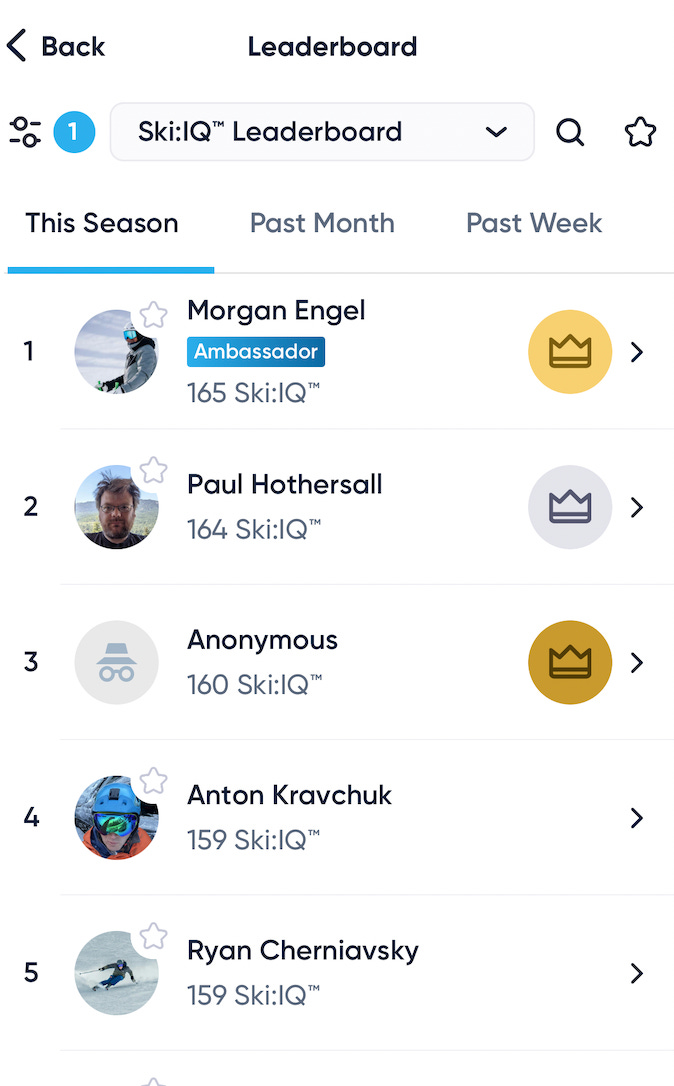This screenshot has height=1086, width=674.
Task: Open the Anonymous skier's entry
Action: pos(337,662)
